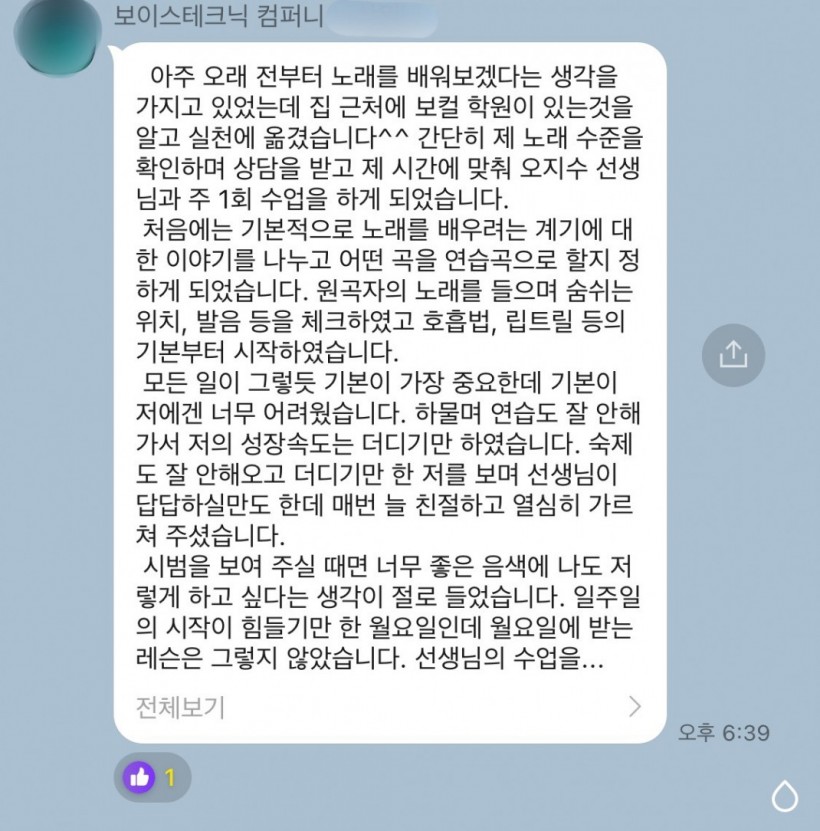
Task: Share this message with the share icon
Action: 733,354
